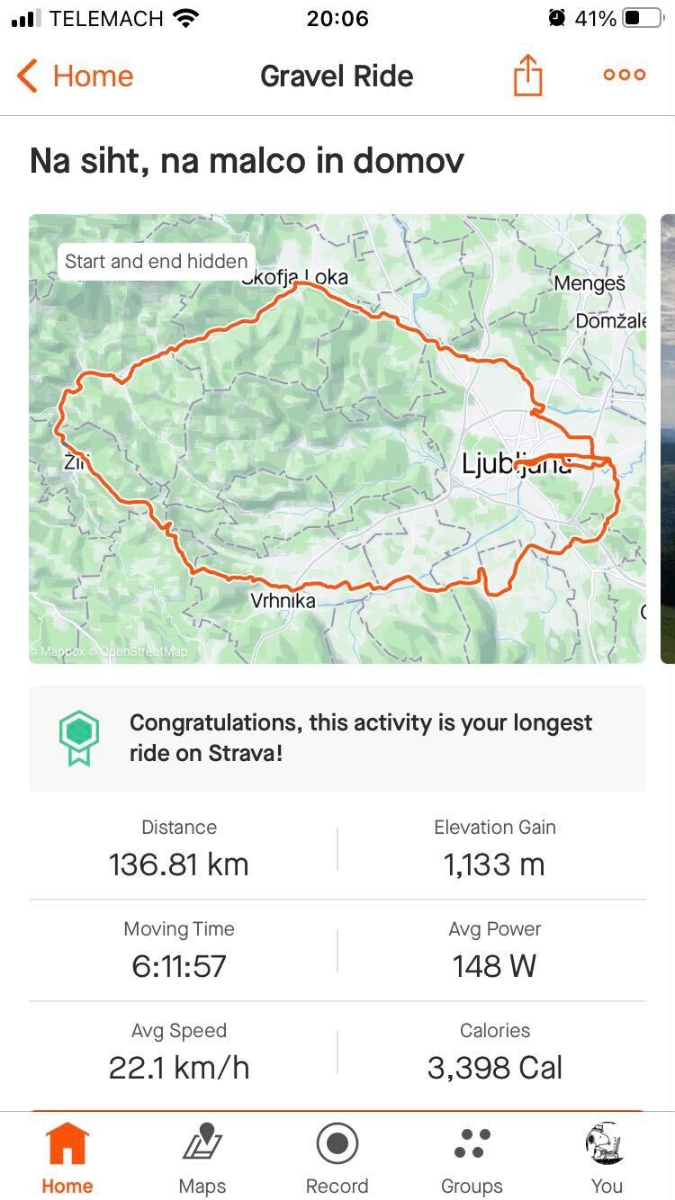Switch to the Groups tab
675x1200 pixels.
click(x=472, y=1158)
